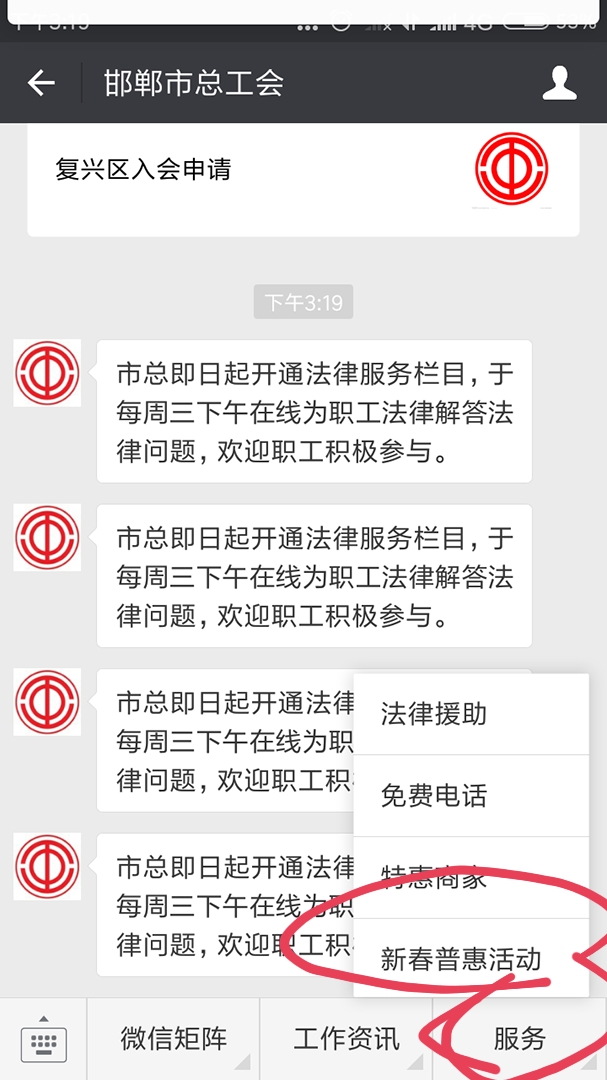The width and height of the screenshot is (607, 1080).
Task: Choose 免费电话 in the menu
Action: 471,796
